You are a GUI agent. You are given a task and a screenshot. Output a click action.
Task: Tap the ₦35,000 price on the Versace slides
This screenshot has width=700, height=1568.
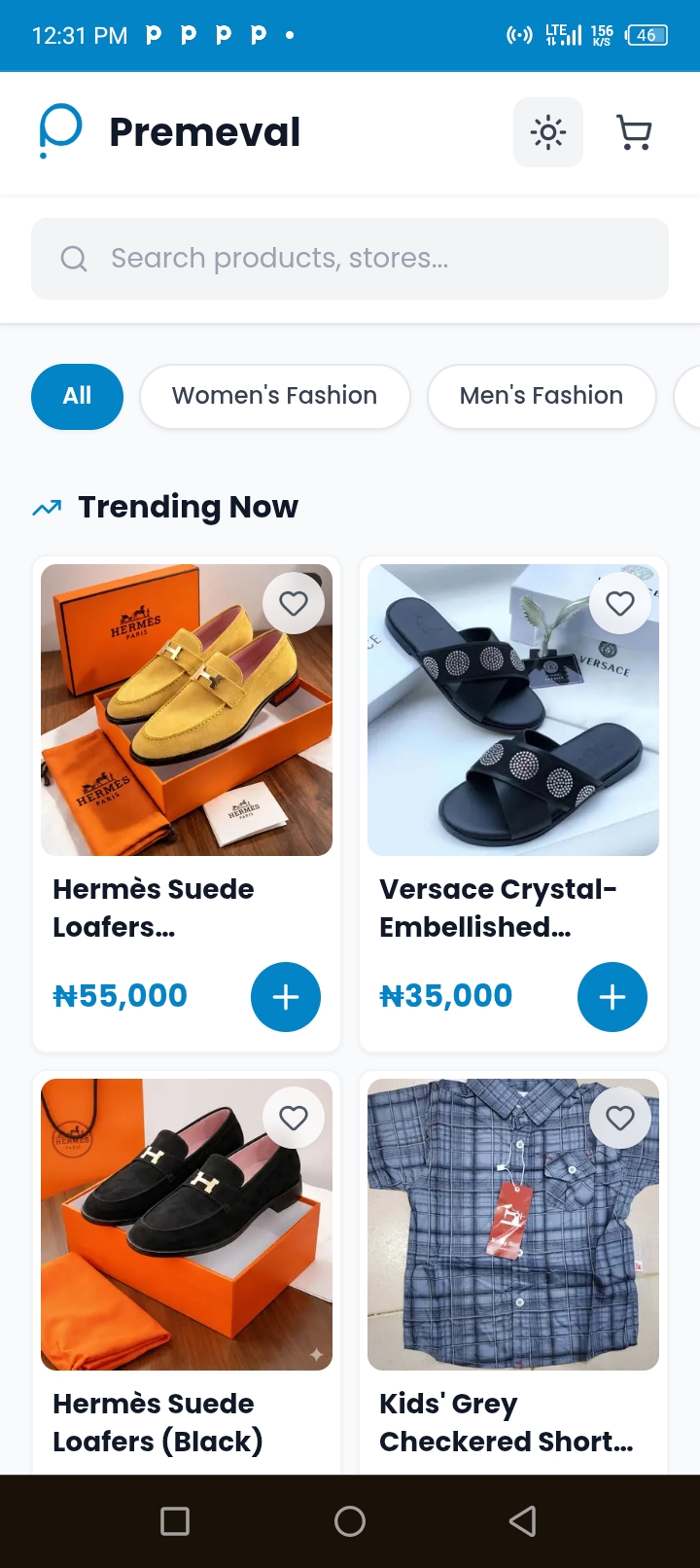(x=445, y=996)
